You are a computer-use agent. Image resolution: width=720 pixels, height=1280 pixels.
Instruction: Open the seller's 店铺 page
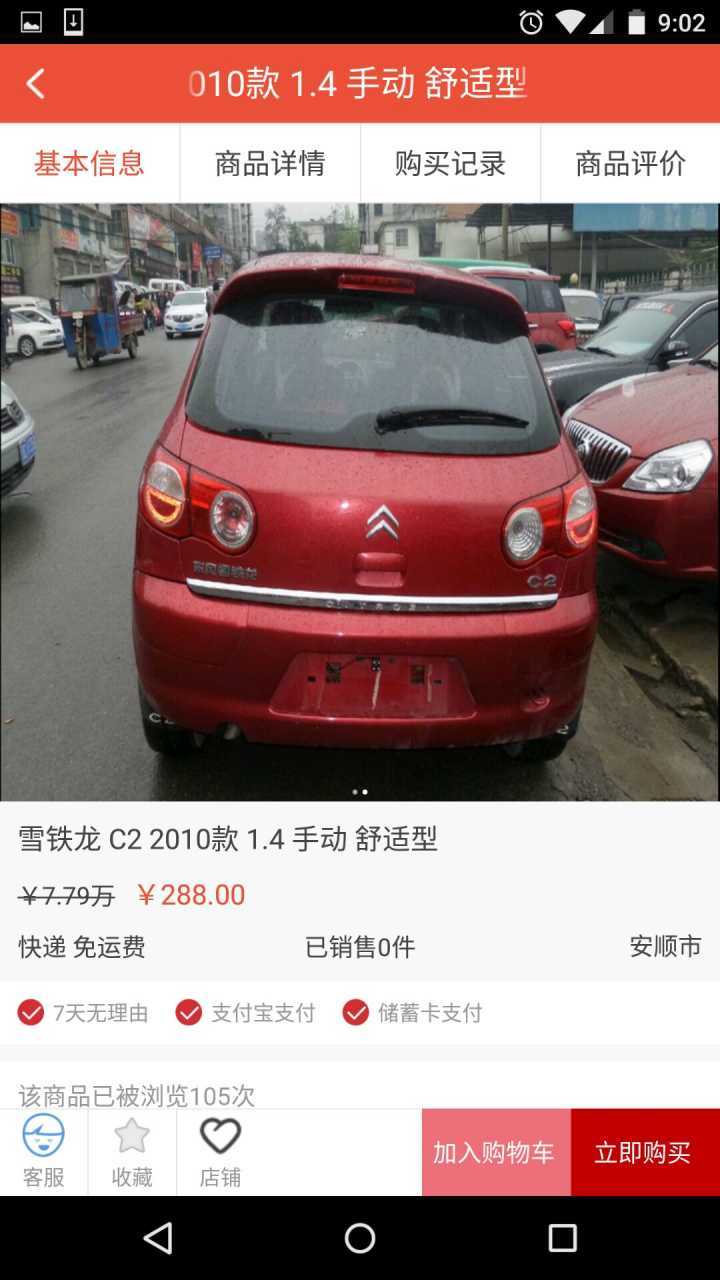coord(220,1152)
